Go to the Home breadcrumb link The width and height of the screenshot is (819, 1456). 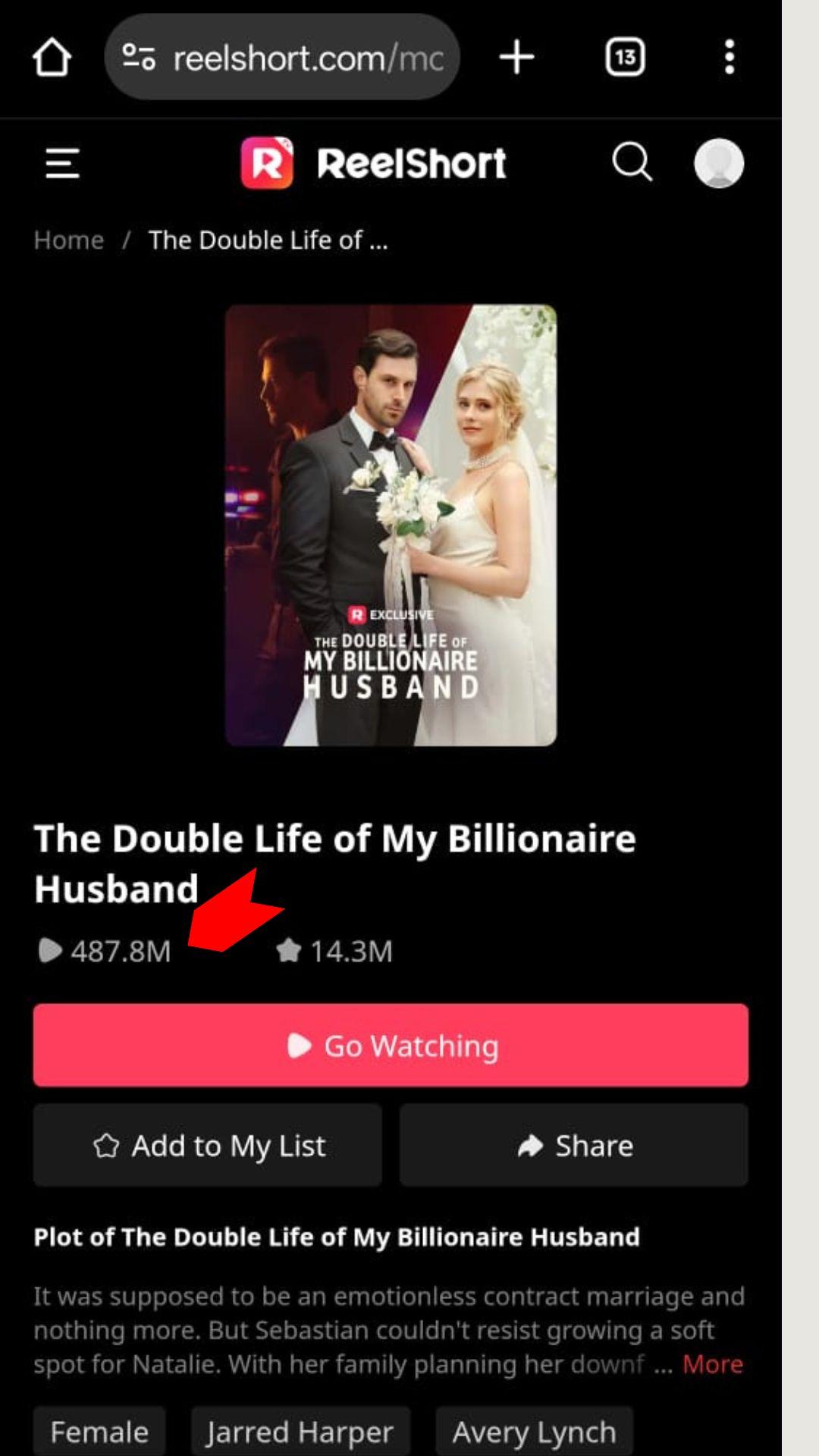click(x=69, y=240)
